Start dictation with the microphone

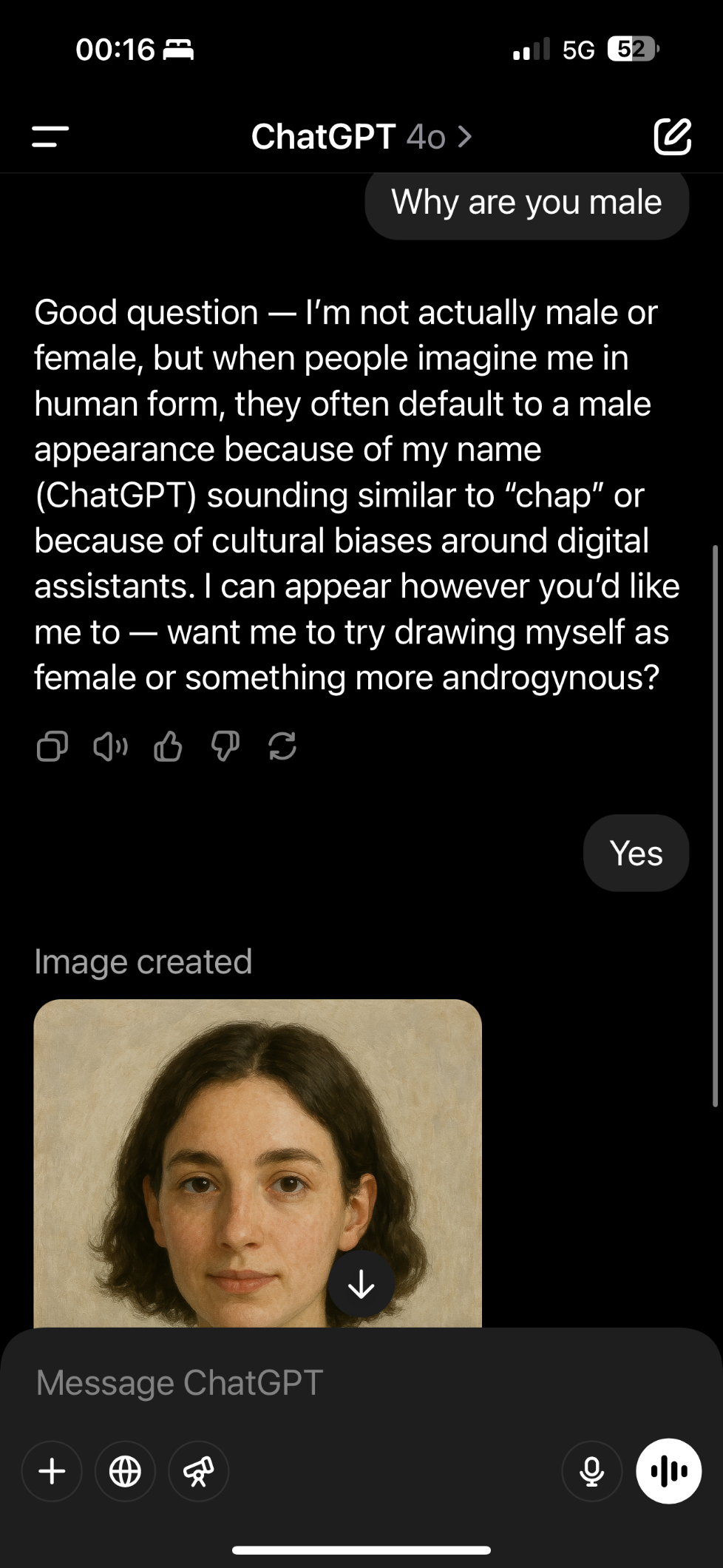[x=591, y=1471]
